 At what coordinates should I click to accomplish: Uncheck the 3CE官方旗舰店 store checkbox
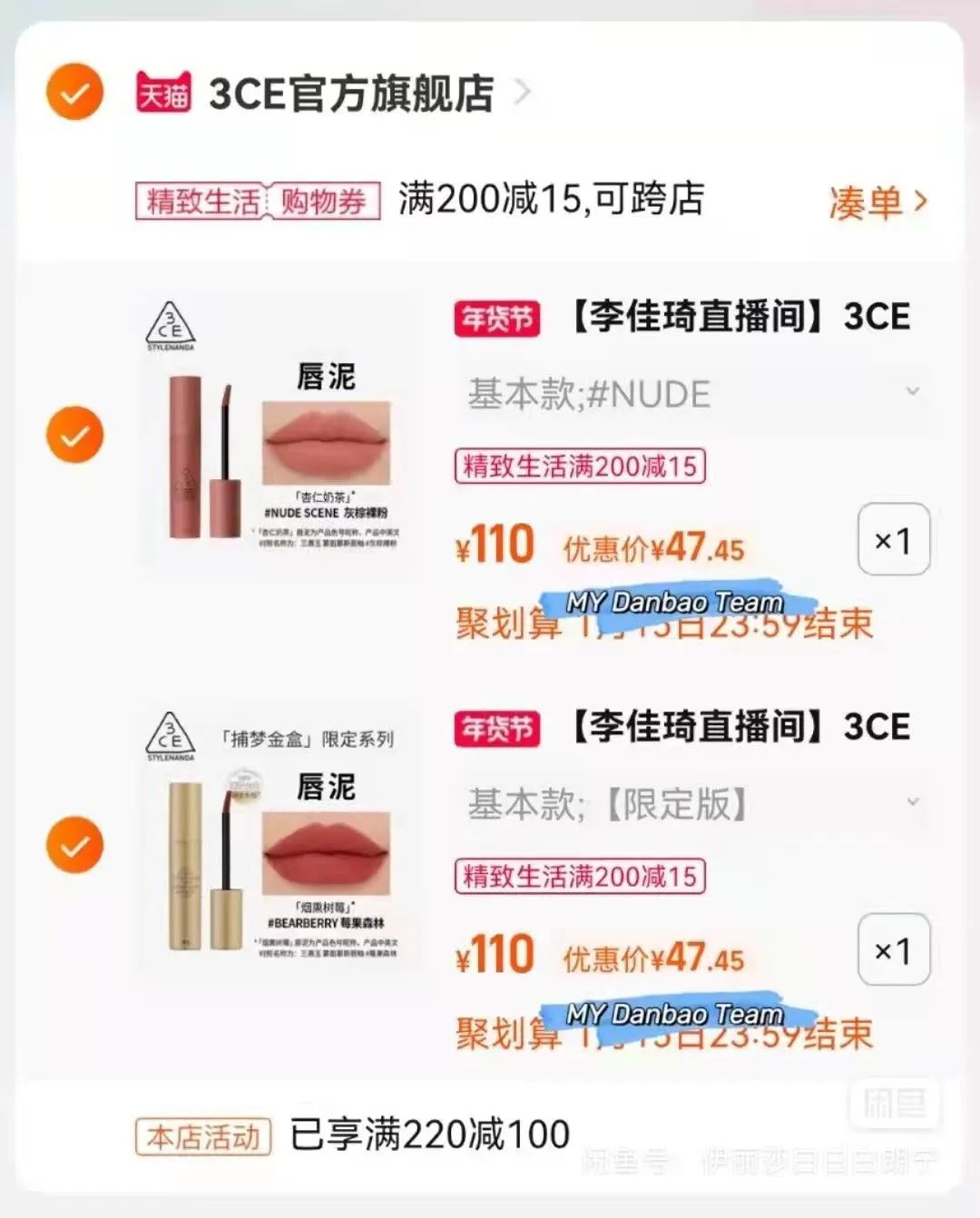tap(74, 93)
